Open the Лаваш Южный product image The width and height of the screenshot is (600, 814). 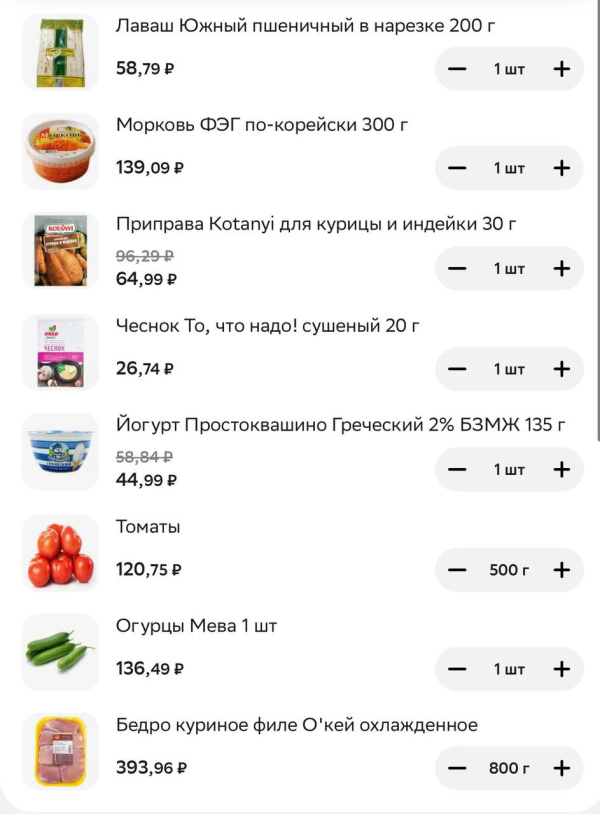[x=60, y=52]
